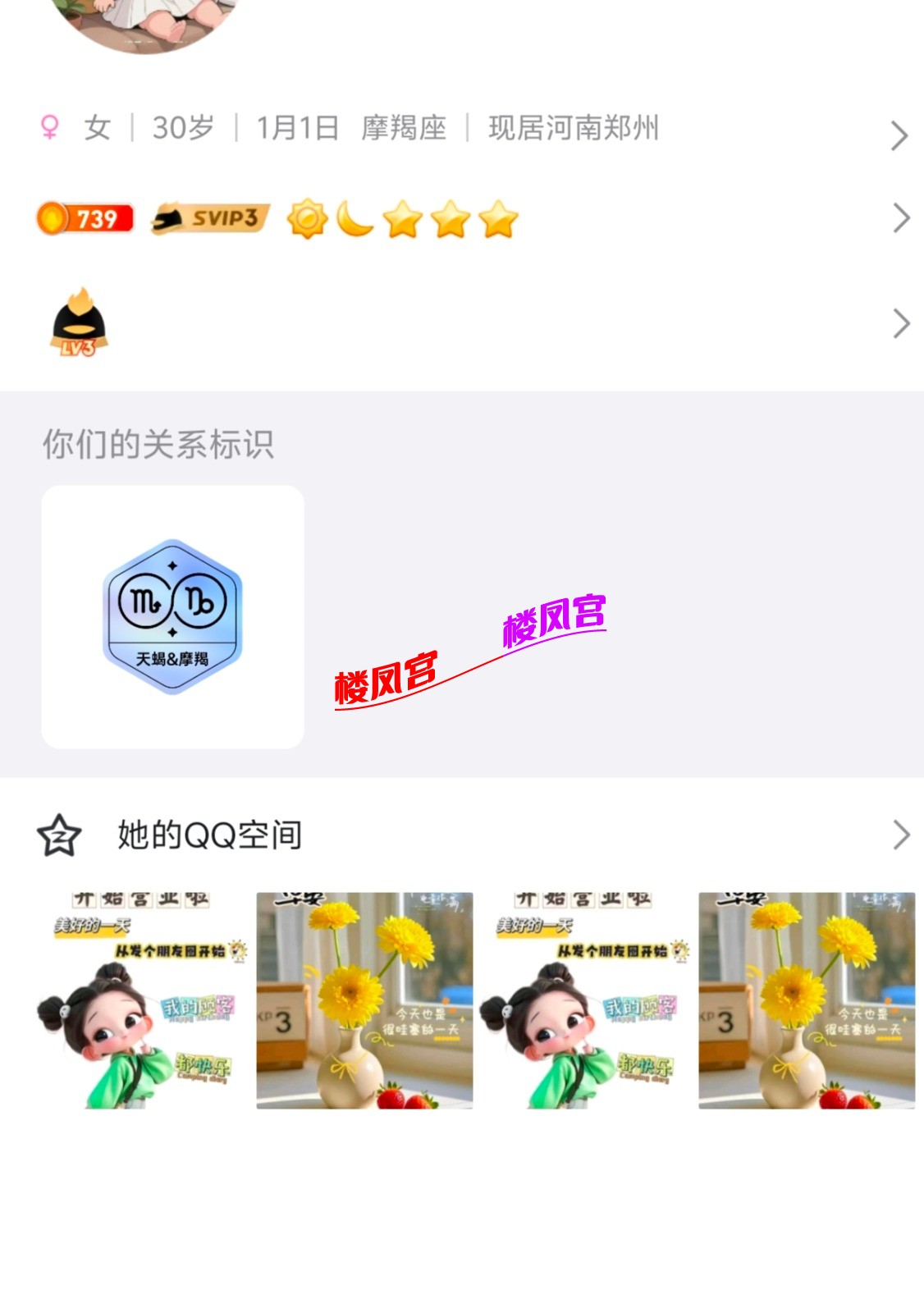View the first QQ空间 cartoon girl photo
Screen dimensions: 924x1313
click(142, 1000)
